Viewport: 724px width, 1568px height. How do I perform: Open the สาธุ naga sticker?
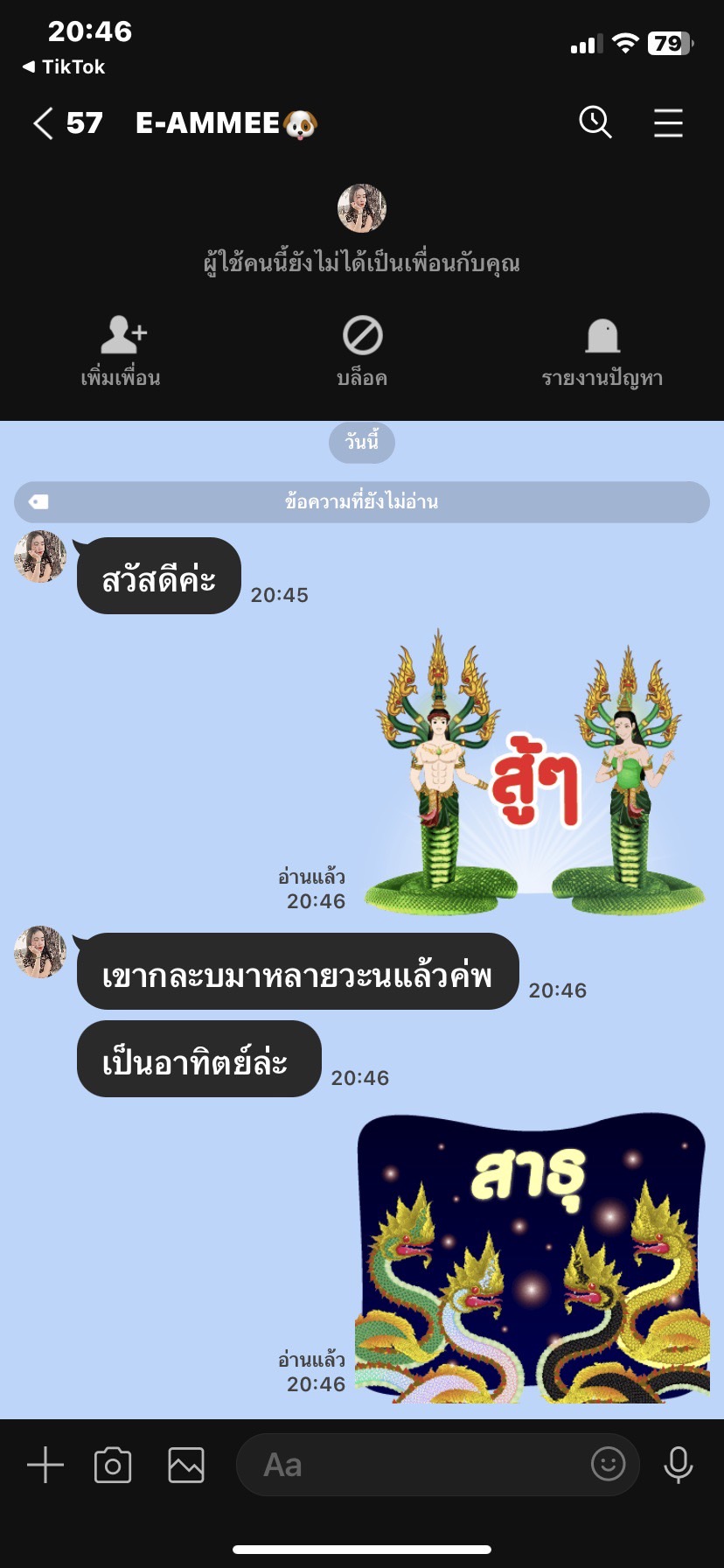[x=532, y=1258]
